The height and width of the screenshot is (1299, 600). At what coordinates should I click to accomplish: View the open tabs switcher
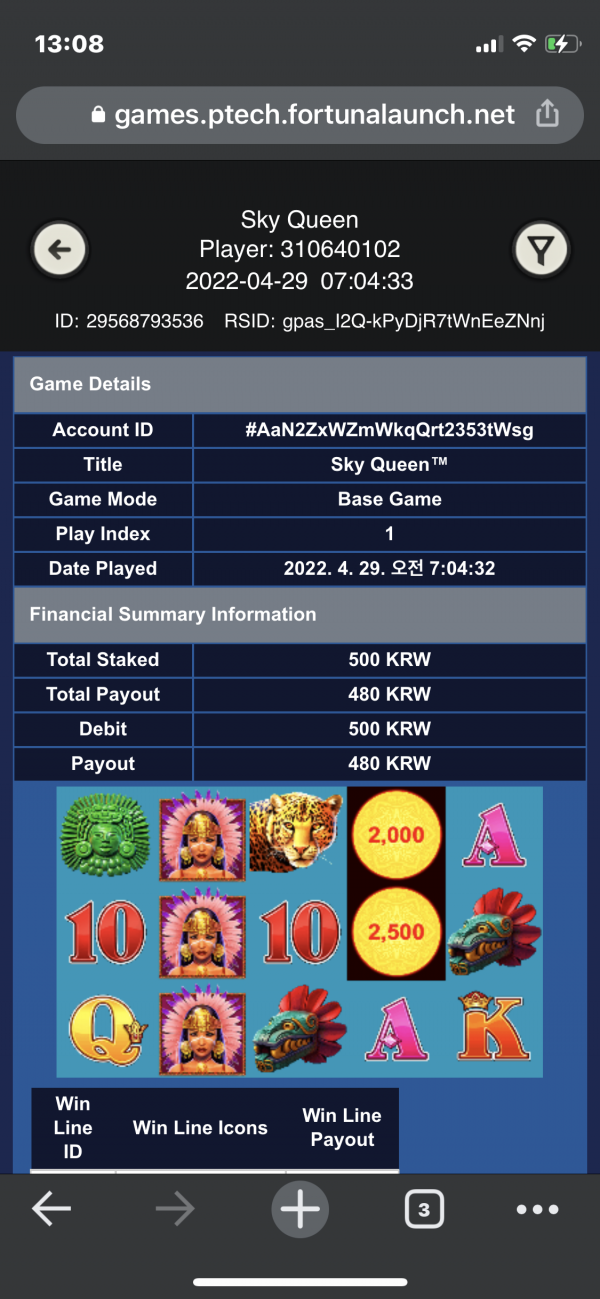click(x=424, y=1210)
